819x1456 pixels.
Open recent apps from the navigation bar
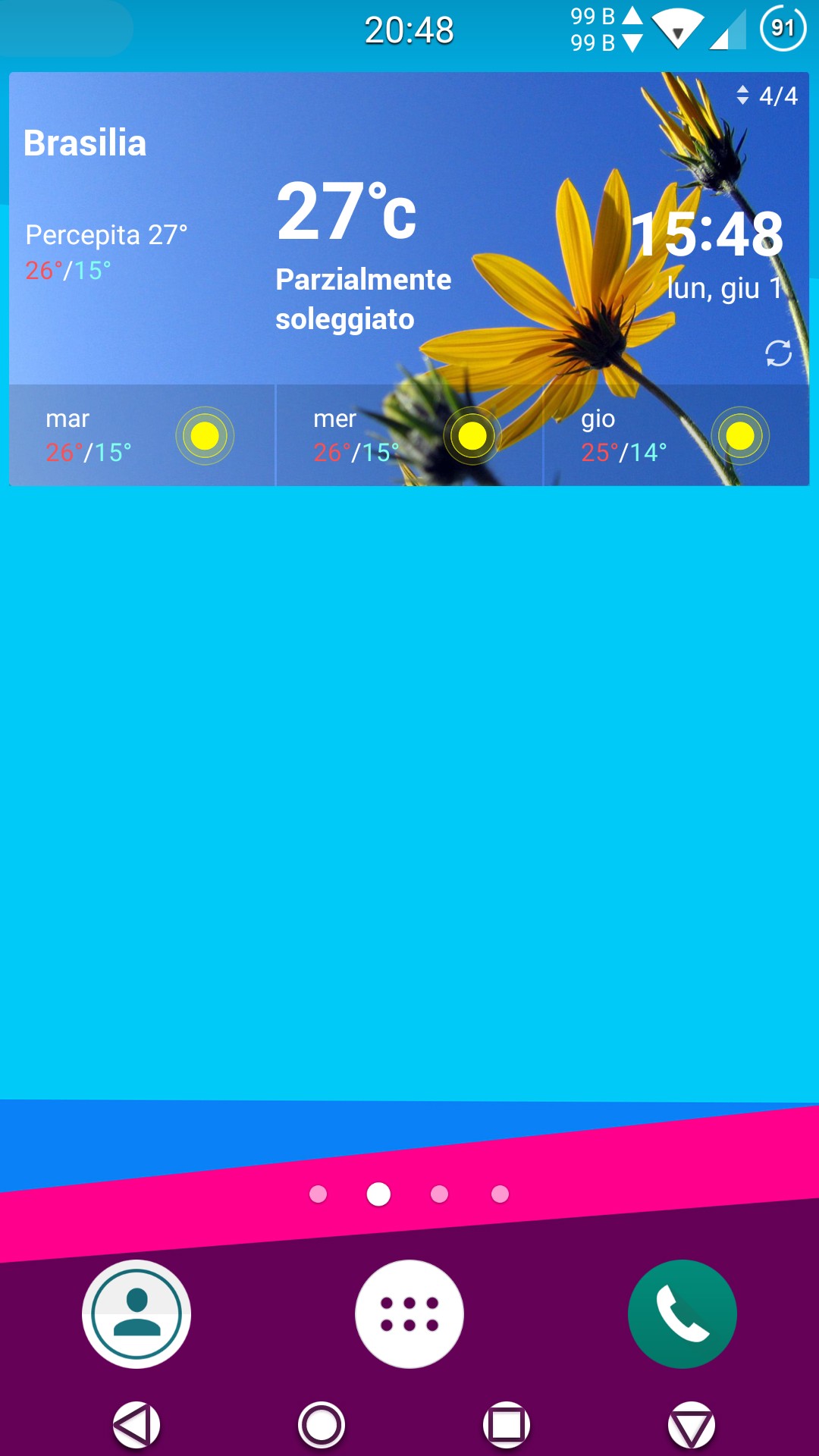(507, 1425)
